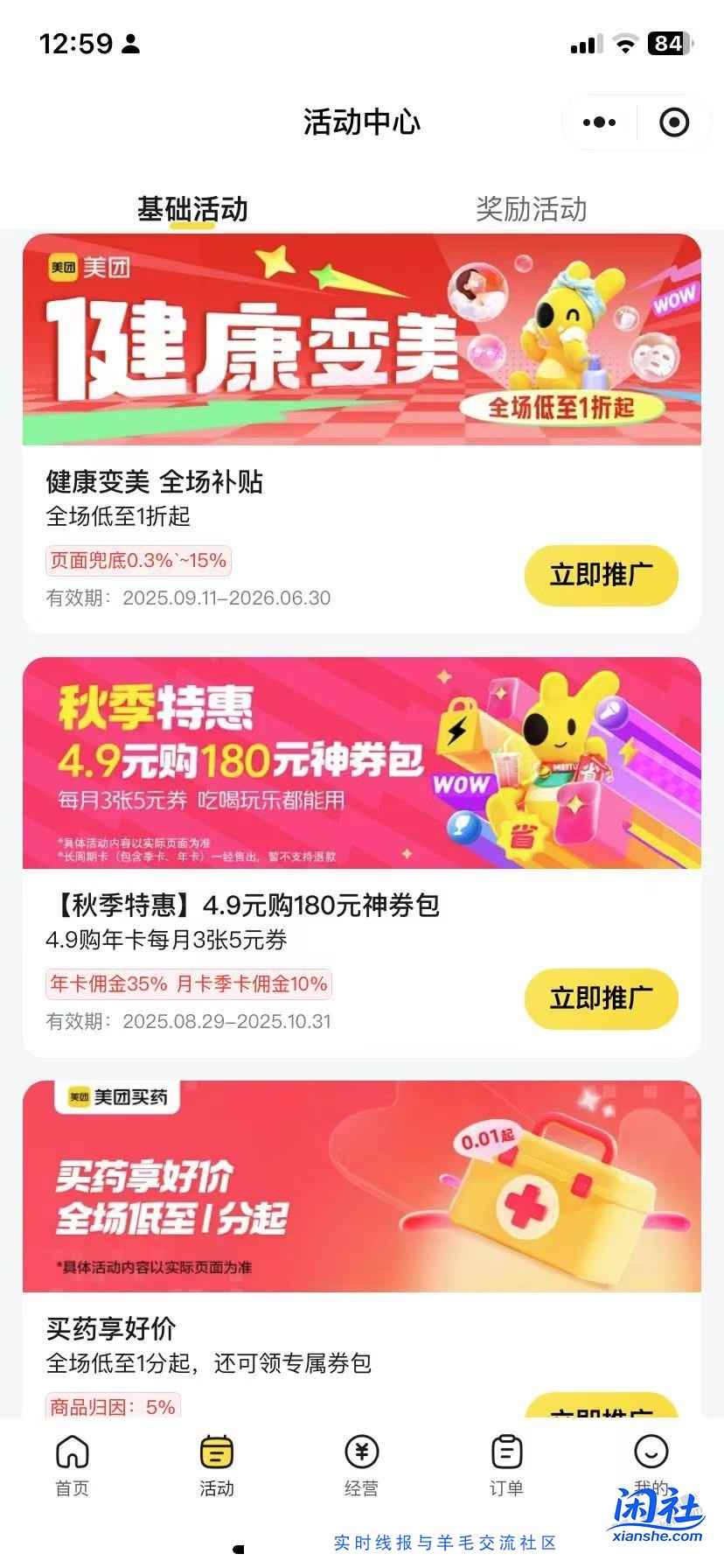This screenshot has width=724, height=1568.
Task: Select the 基础活动 tab
Action: [191, 210]
